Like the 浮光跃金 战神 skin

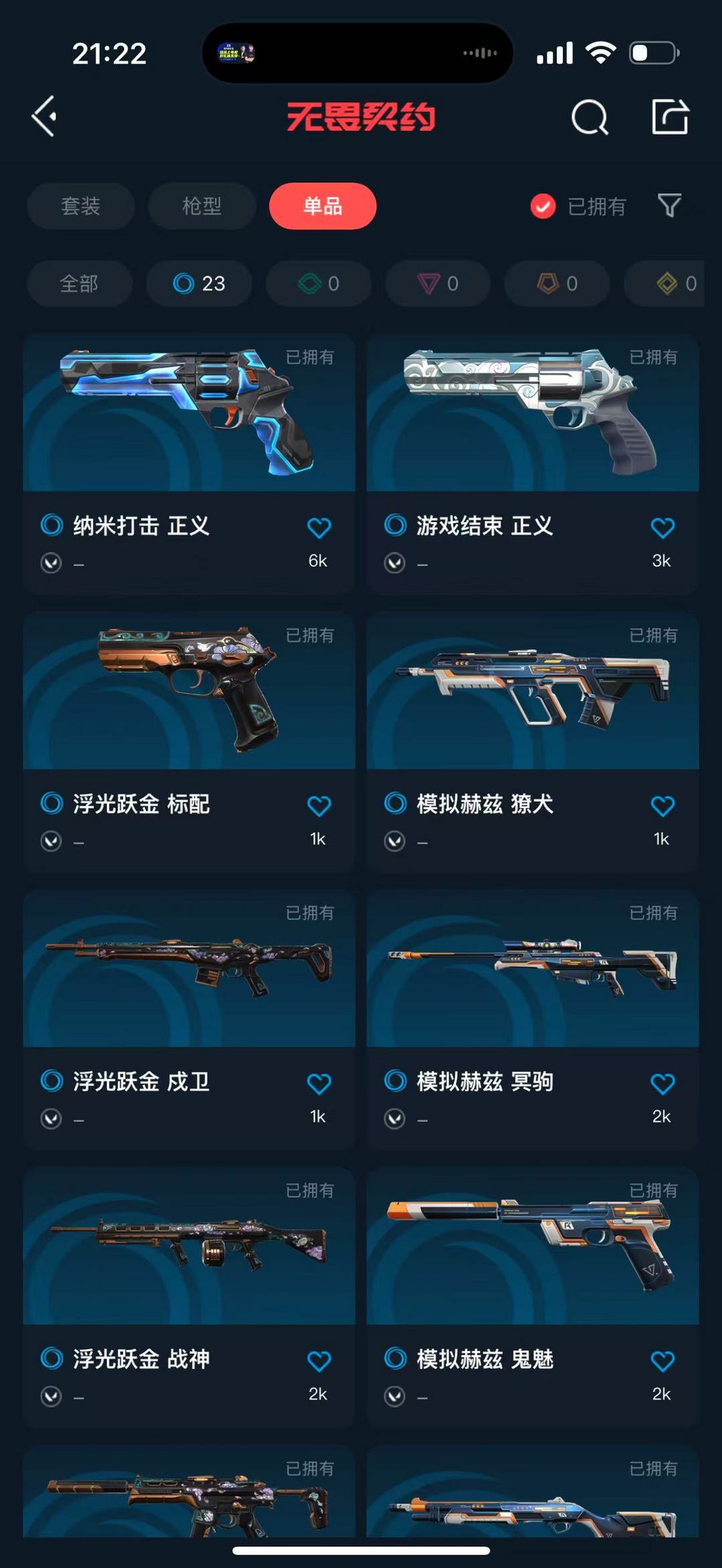319,1361
